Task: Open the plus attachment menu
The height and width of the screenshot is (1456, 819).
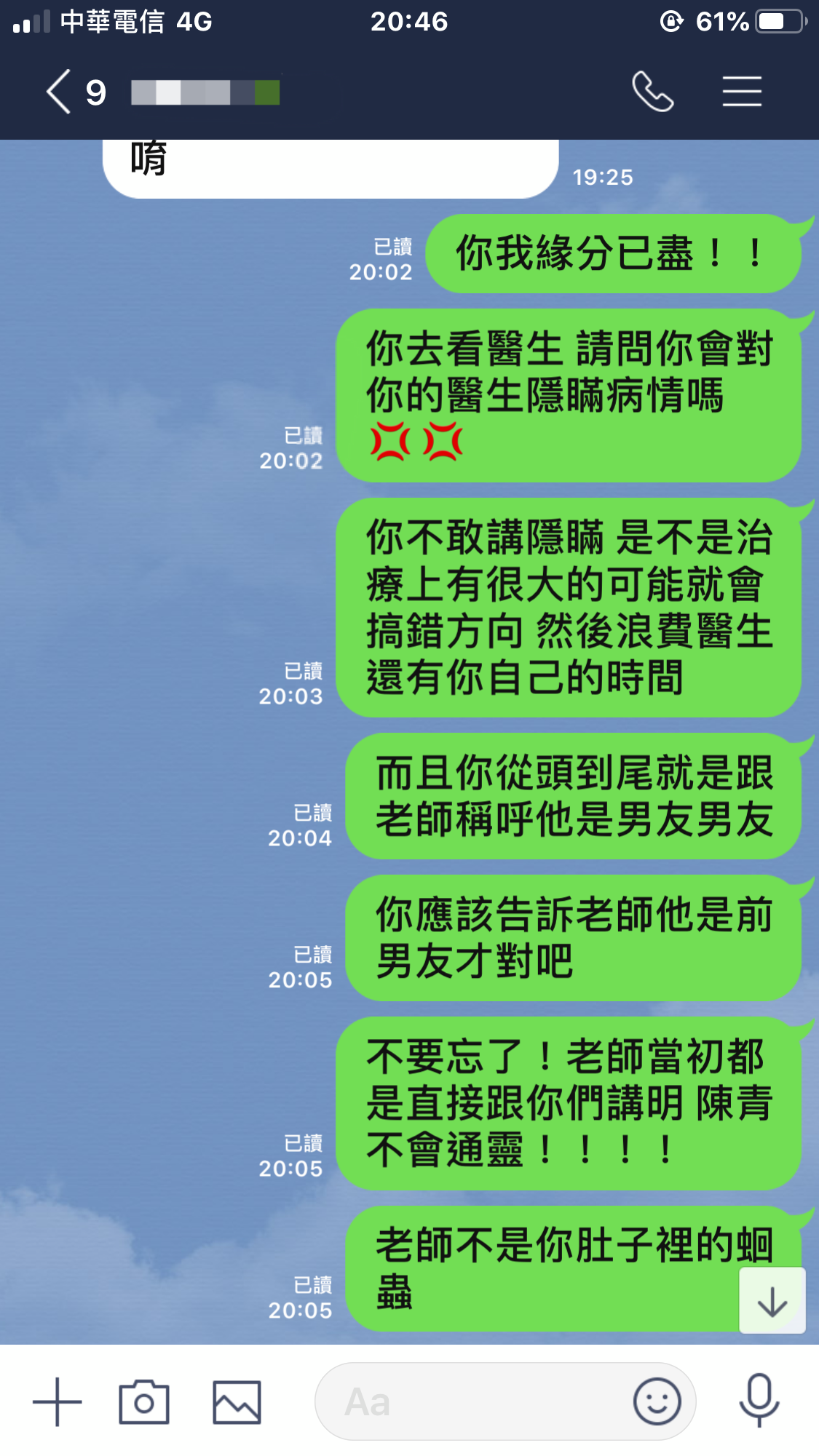Action: [57, 1401]
